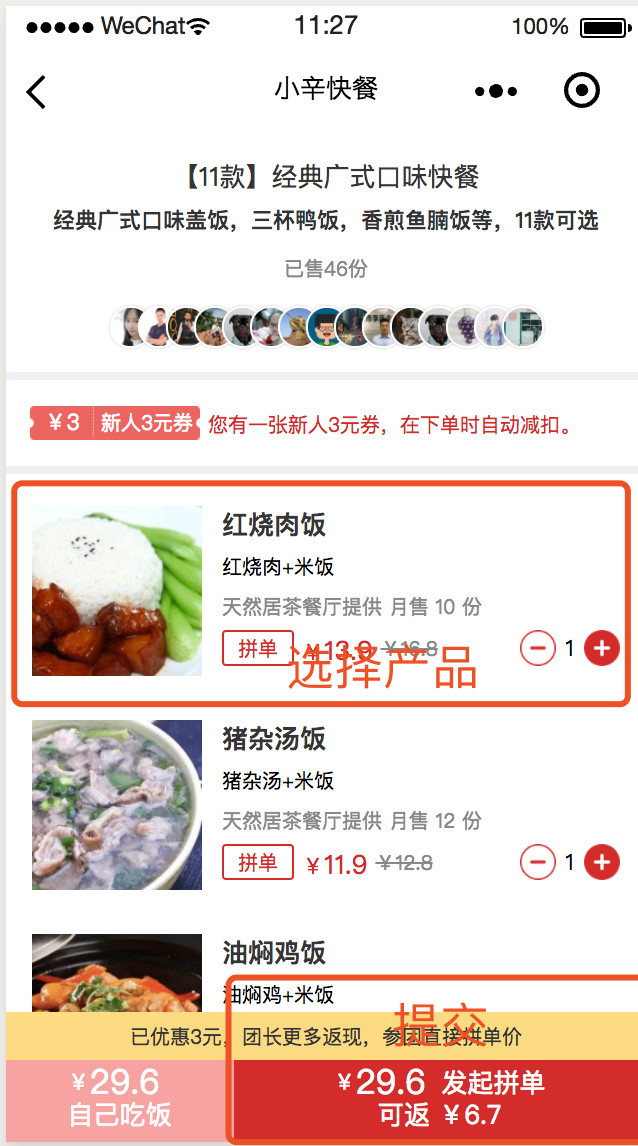Open the mini program three-dot menu
The height and width of the screenshot is (1146, 638).
[x=496, y=91]
